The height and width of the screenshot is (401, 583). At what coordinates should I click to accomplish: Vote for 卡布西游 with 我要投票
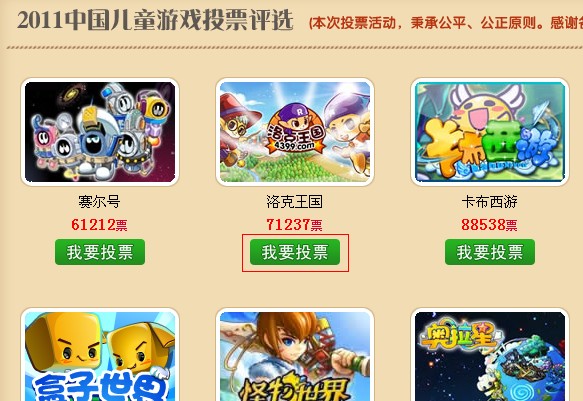pyautogui.click(x=490, y=252)
